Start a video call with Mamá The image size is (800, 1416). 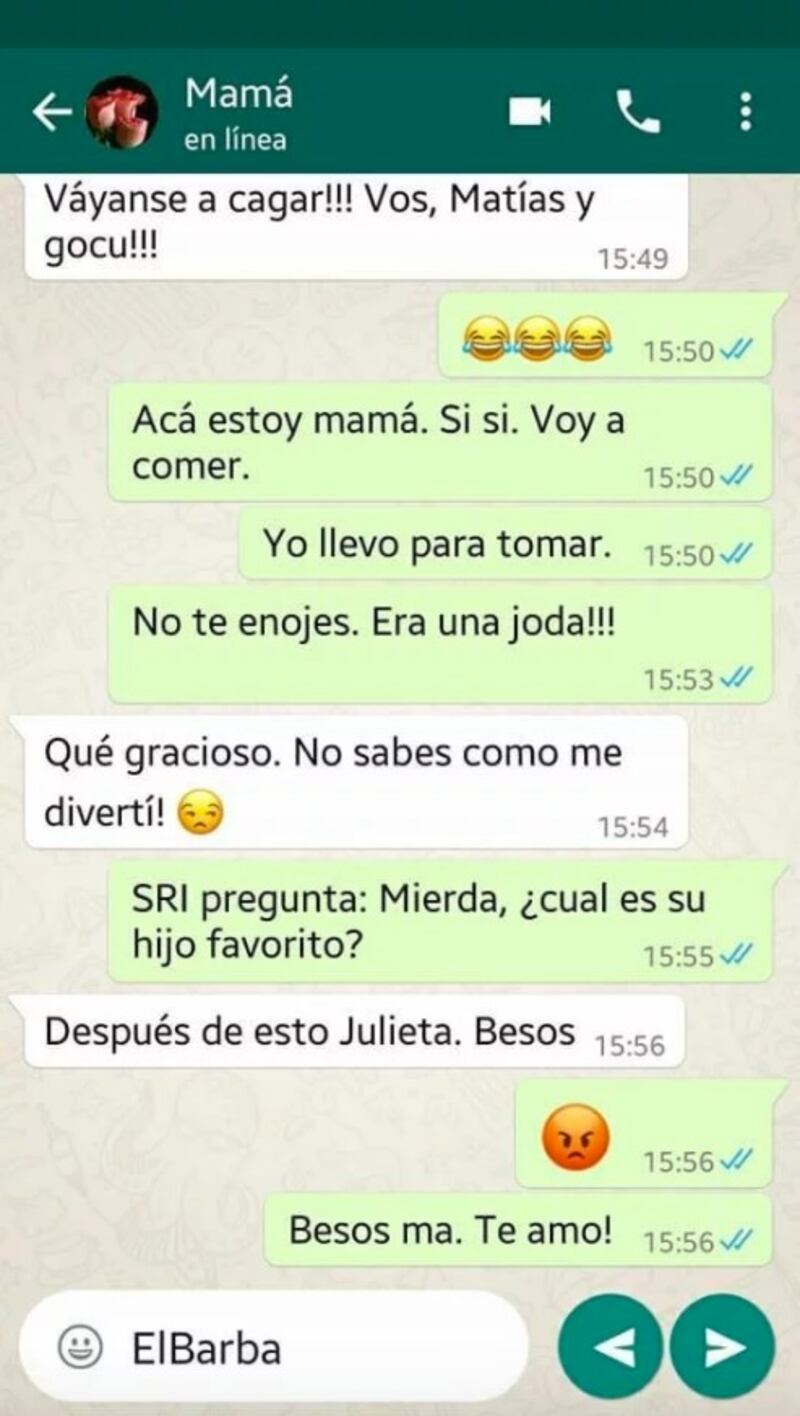530,112
